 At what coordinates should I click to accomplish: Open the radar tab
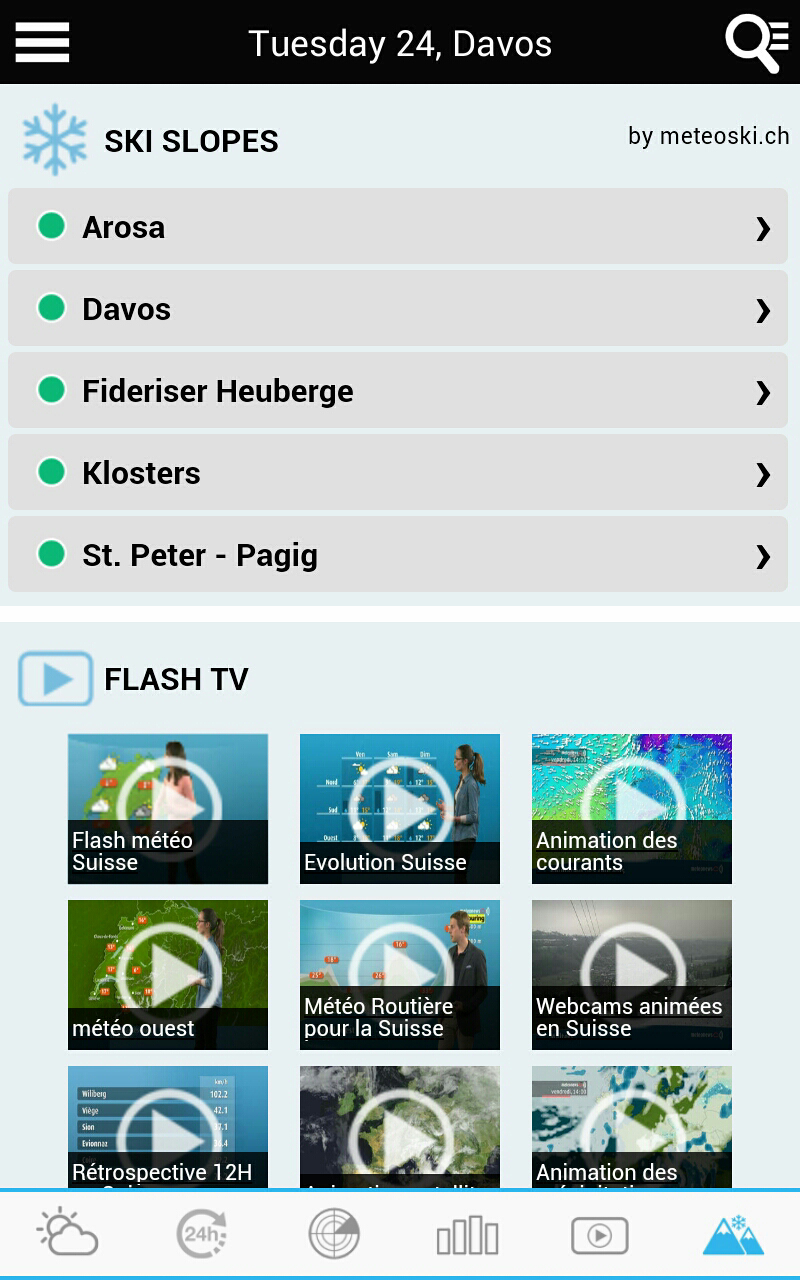pos(334,1234)
